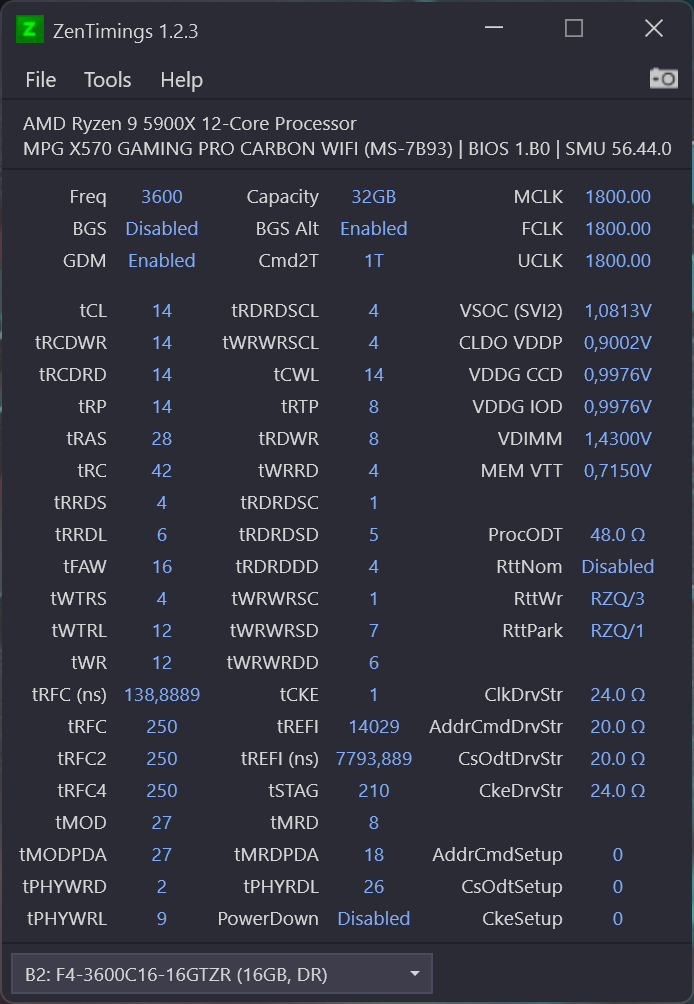Close the ZenTimings window
Screen dimensions: 694x1004
pyautogui.click(x=654, y=29)
